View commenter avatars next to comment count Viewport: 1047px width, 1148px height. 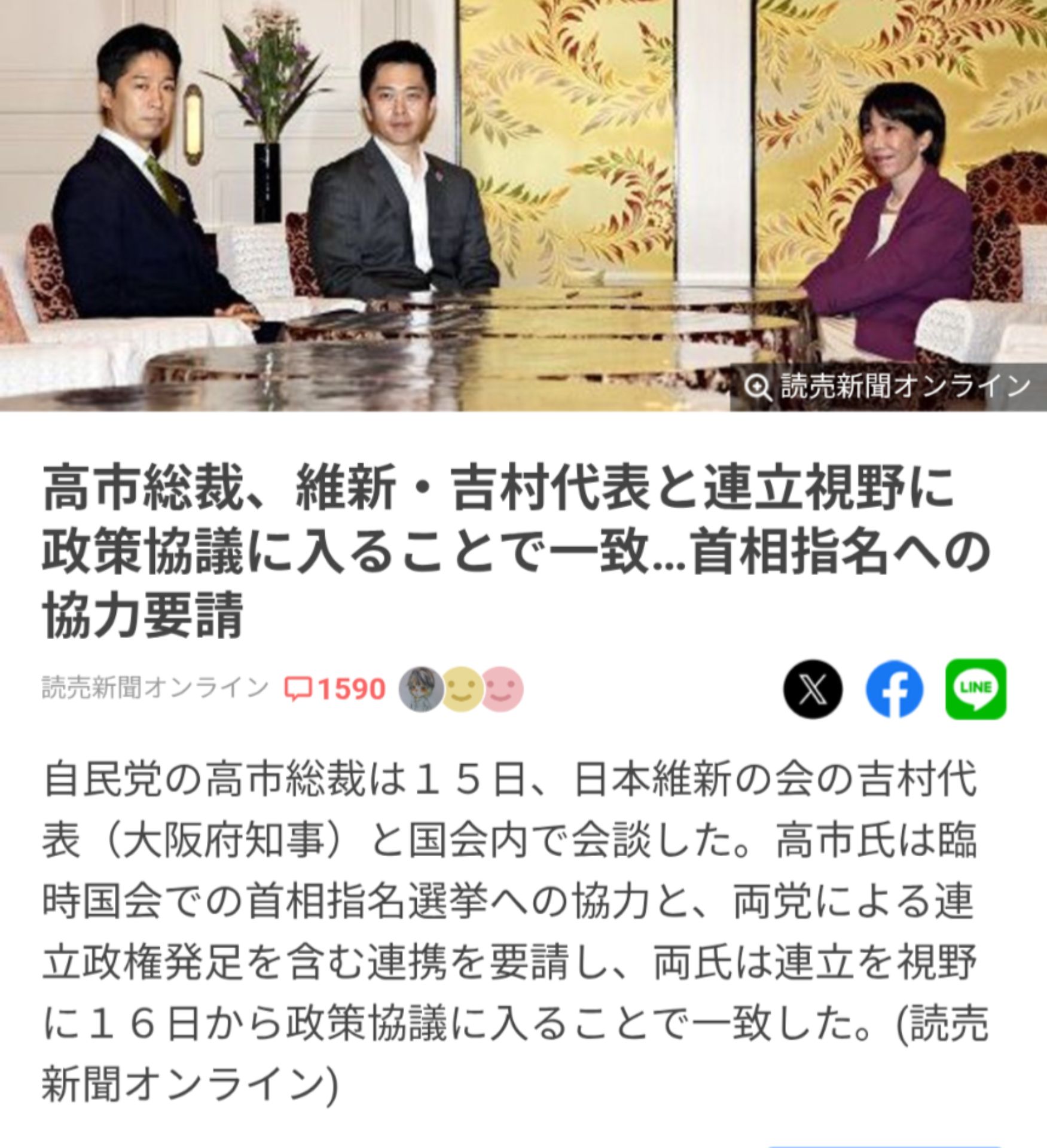click(x=462, y=689)
